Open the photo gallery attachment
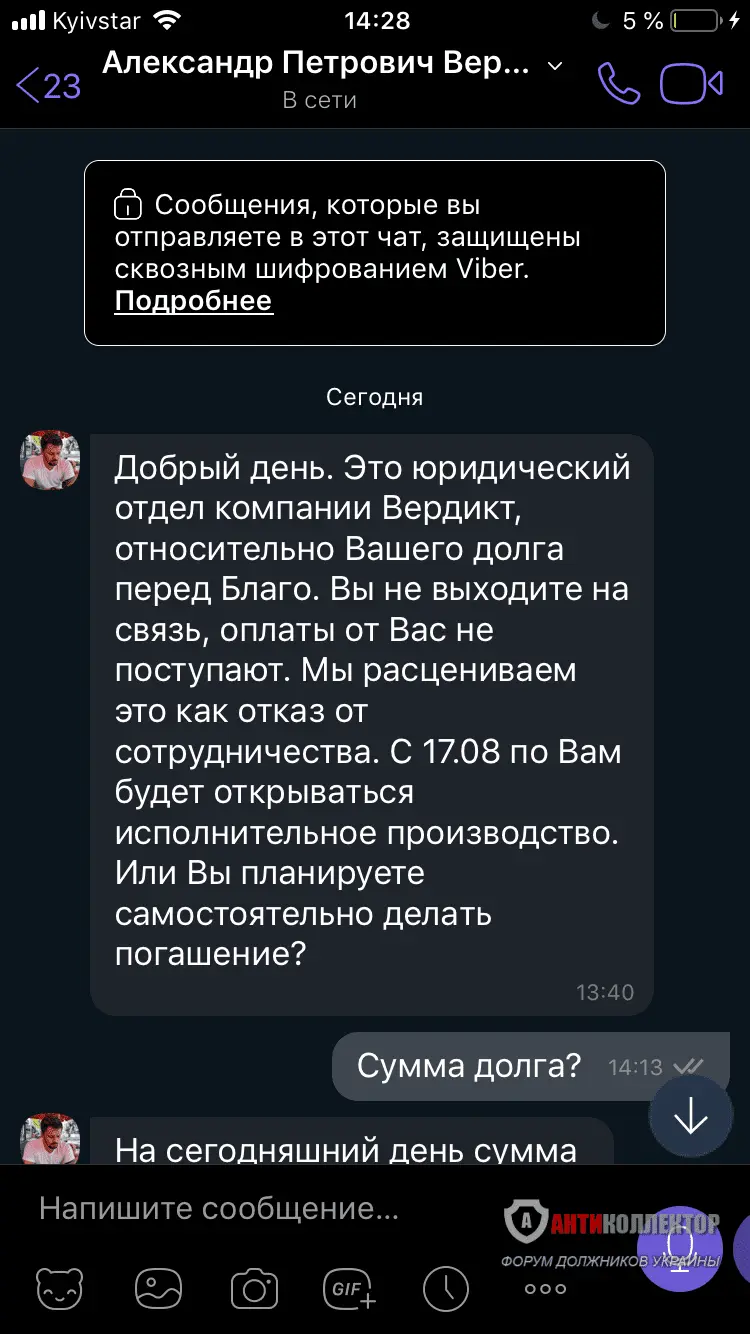750x1334 pixels. (x=158, y=1287)
